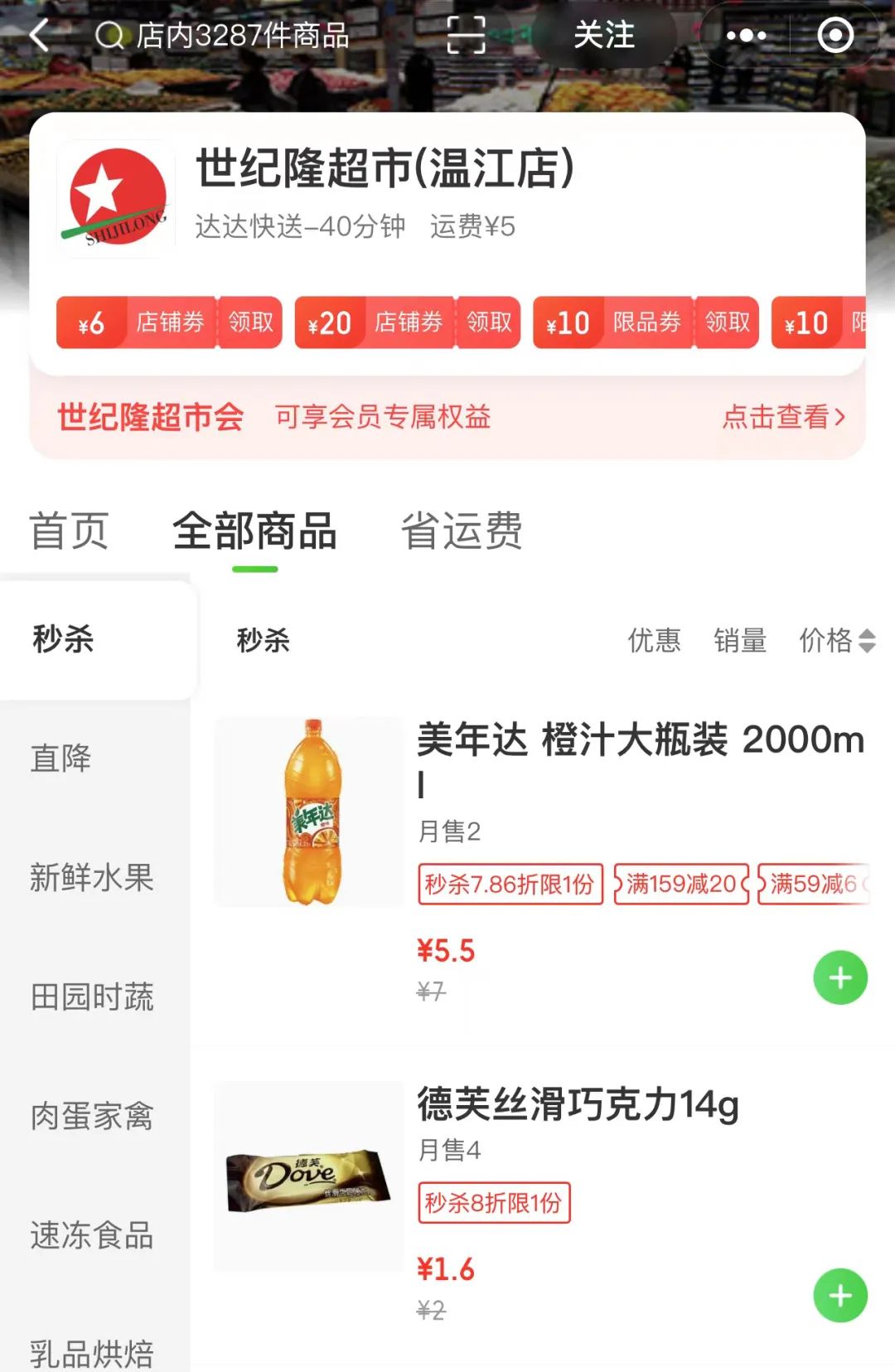This screenshot has width=895, height=1372.
Task: Add 美年达 橙汁 to cart
Action: 839,977
